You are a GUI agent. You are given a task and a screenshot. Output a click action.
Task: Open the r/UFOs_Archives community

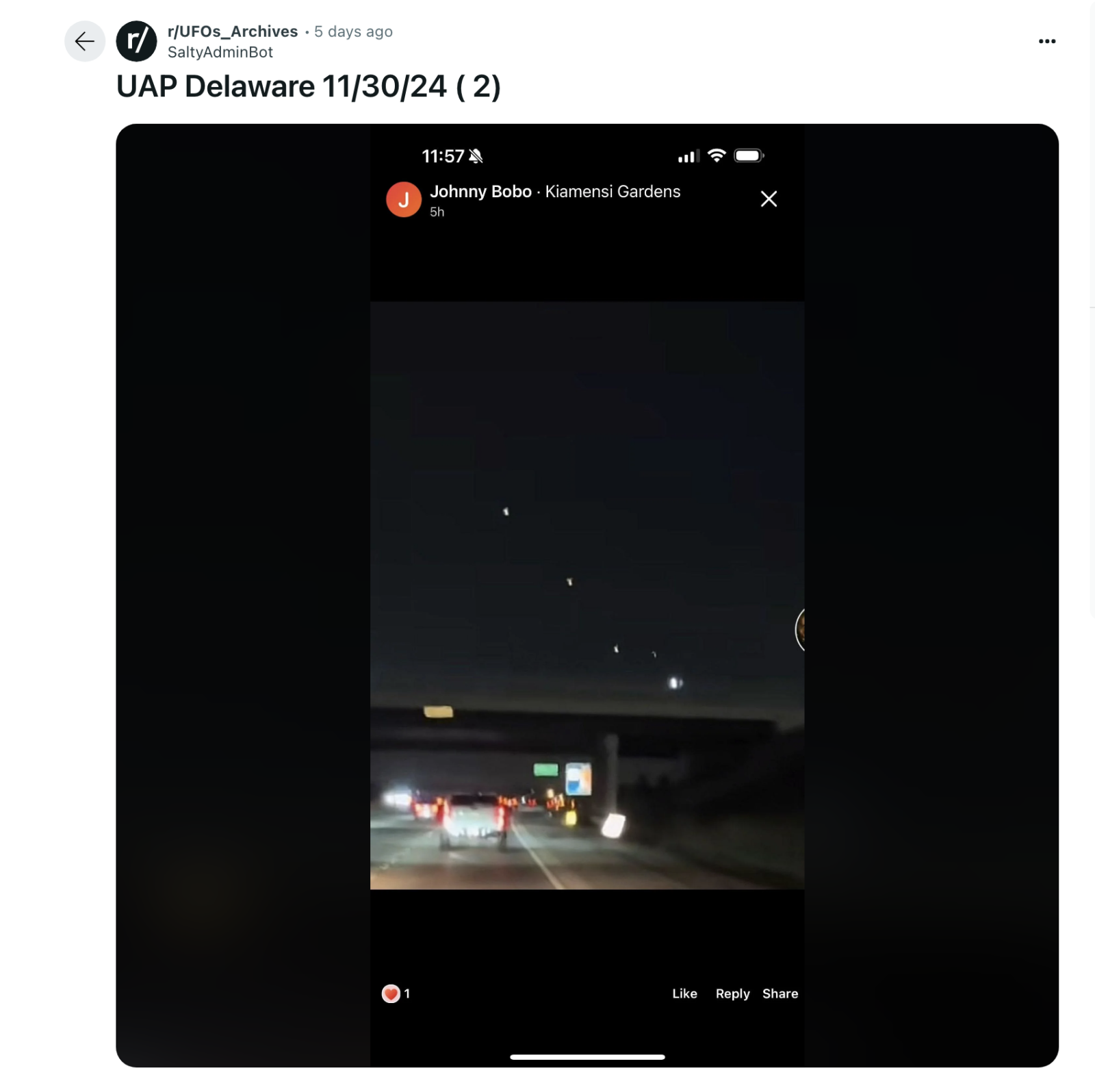coord(233,31)
